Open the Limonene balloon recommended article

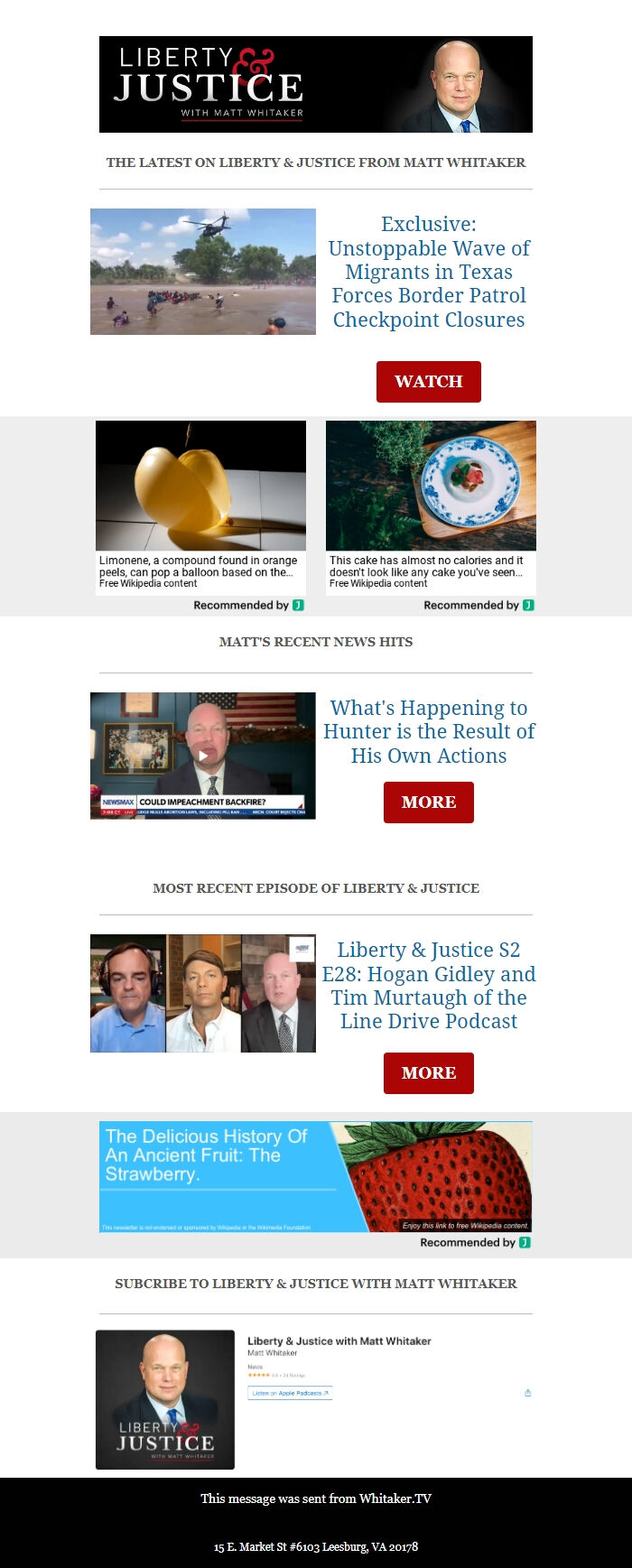click(x=200, y=504)
